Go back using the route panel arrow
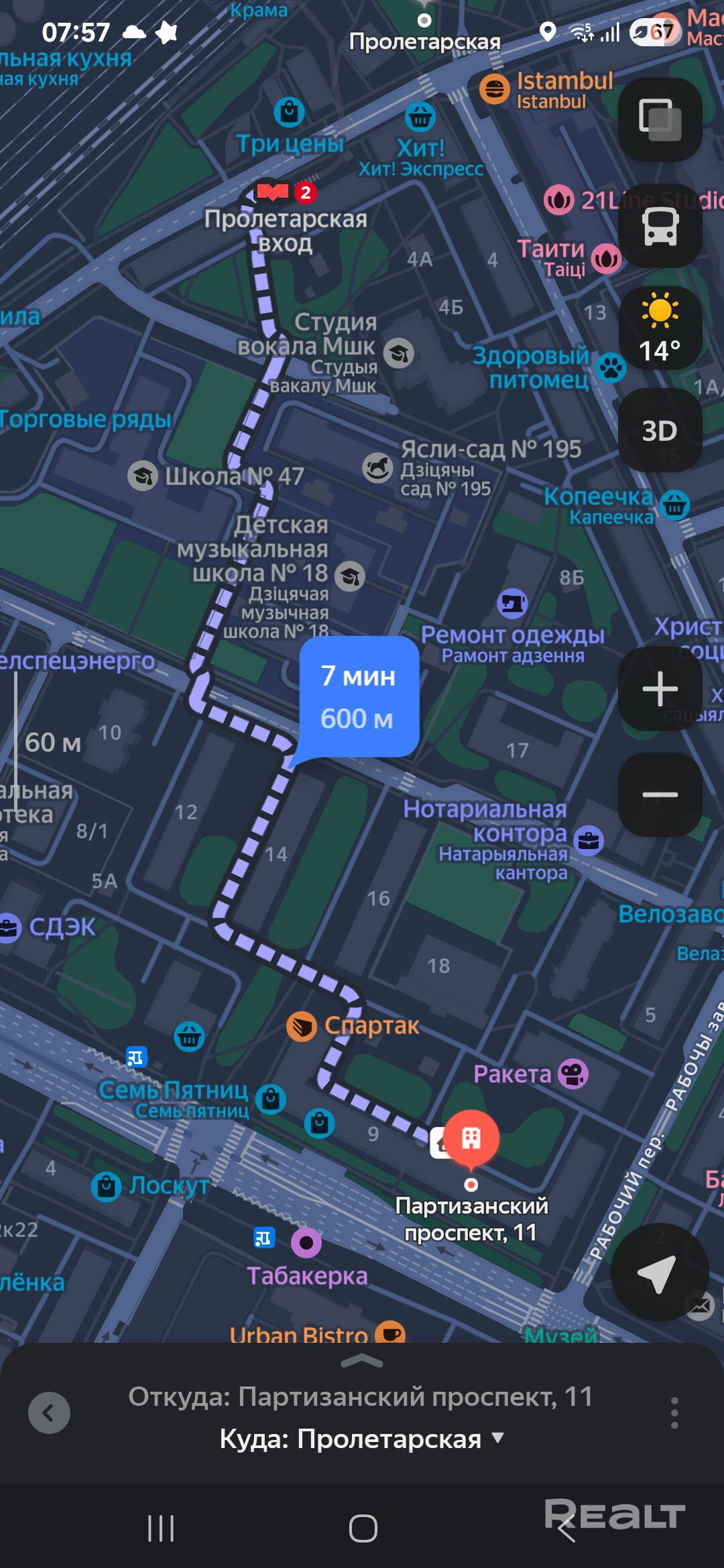 [49, 1413]
